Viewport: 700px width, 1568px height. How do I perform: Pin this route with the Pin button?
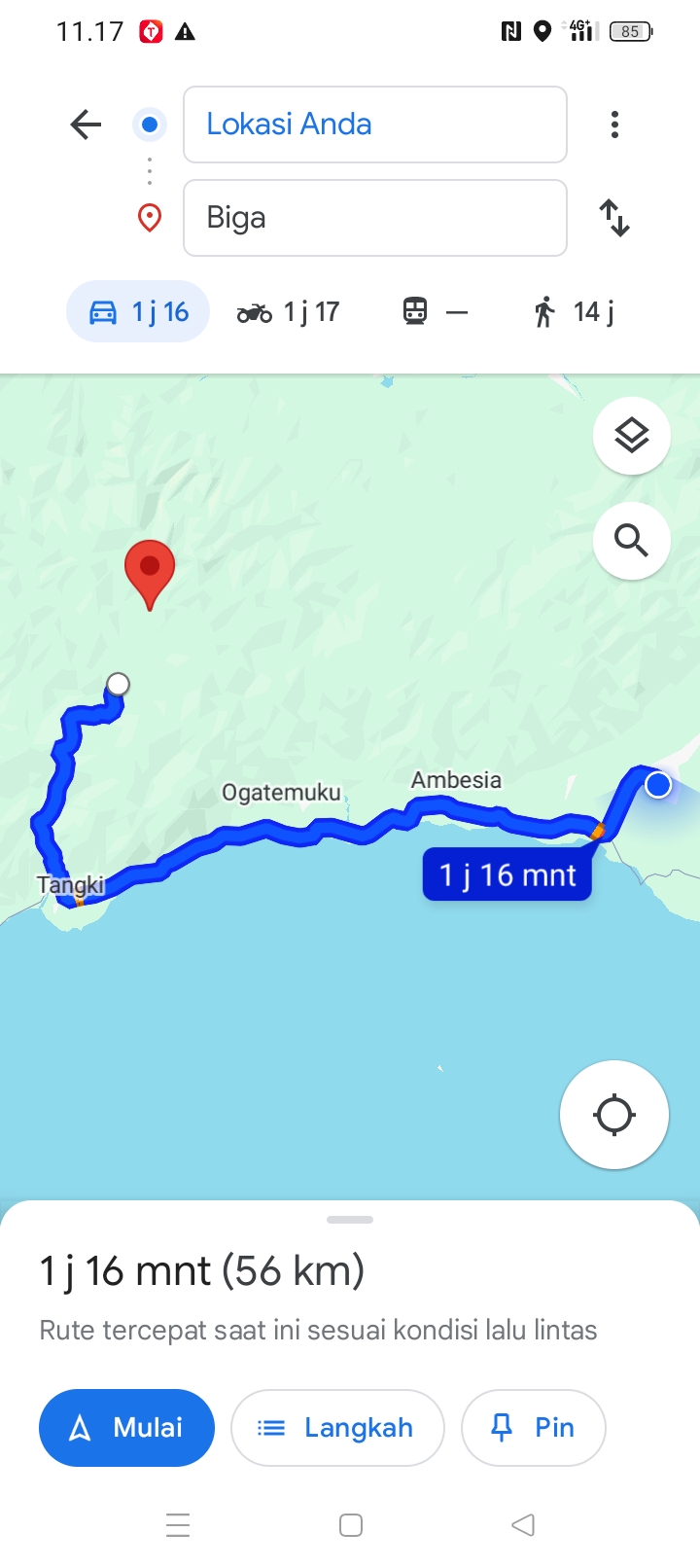coord(534,1428)
